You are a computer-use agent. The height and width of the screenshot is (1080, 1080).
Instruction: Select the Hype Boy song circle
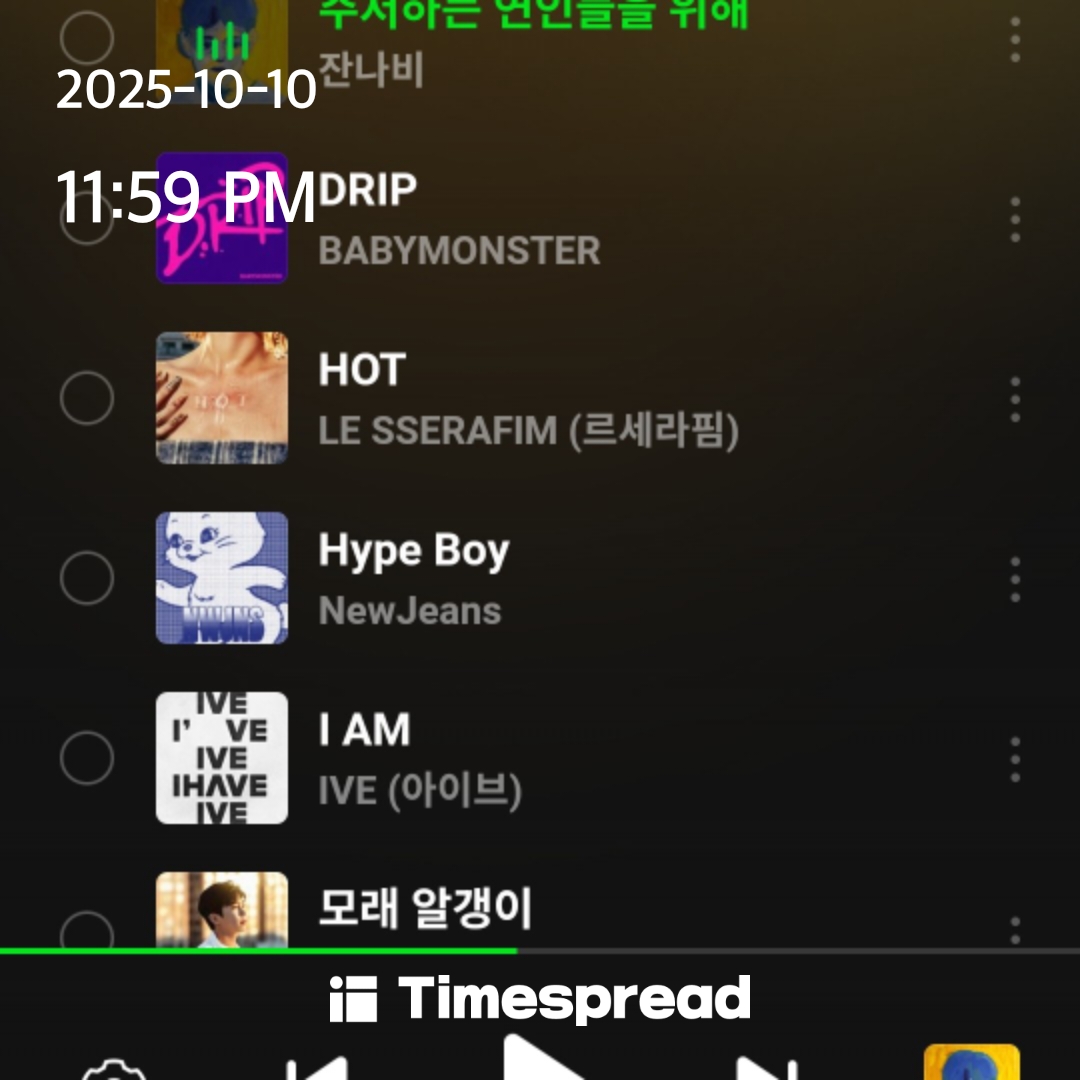point(87,578)
